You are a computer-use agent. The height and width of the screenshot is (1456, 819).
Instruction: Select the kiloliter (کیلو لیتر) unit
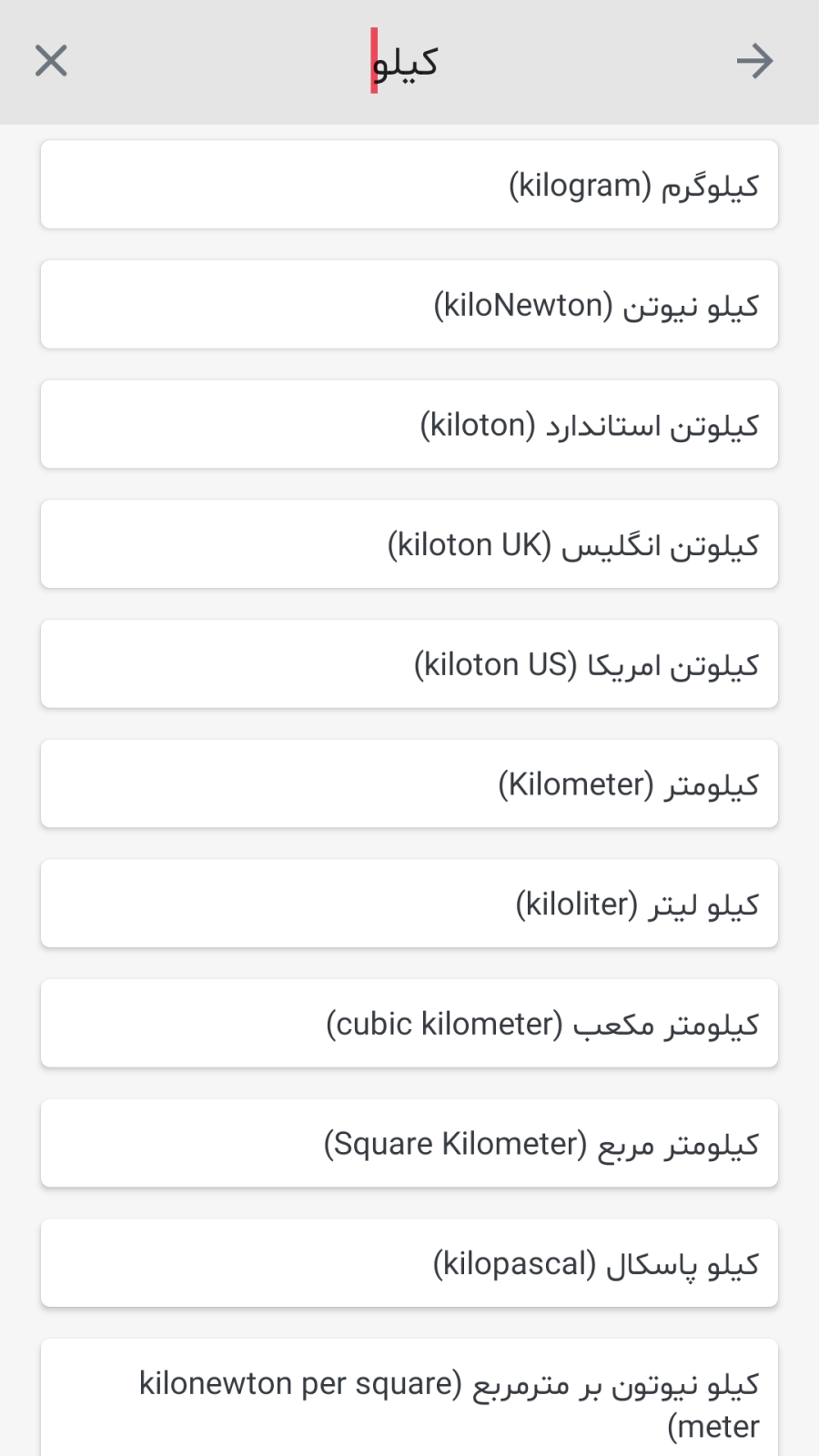coord(409,903)
